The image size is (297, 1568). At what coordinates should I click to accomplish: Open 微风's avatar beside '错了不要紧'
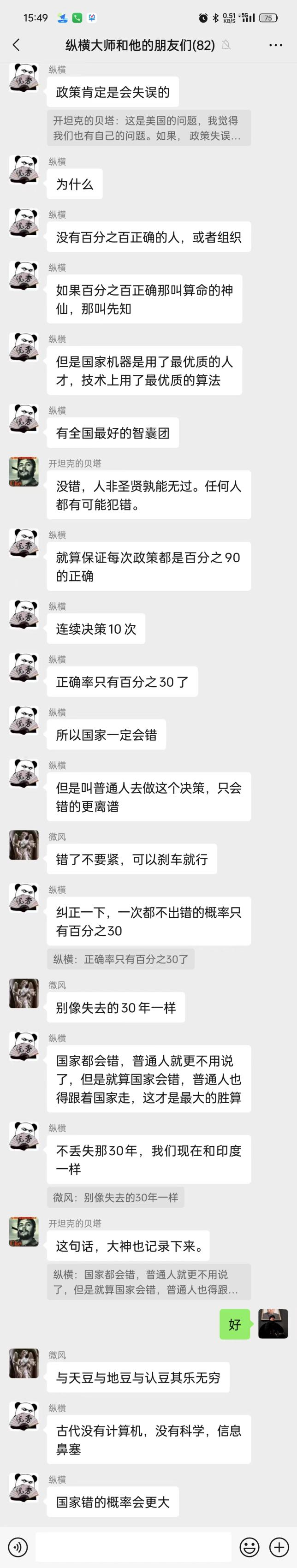coord(24,845)
